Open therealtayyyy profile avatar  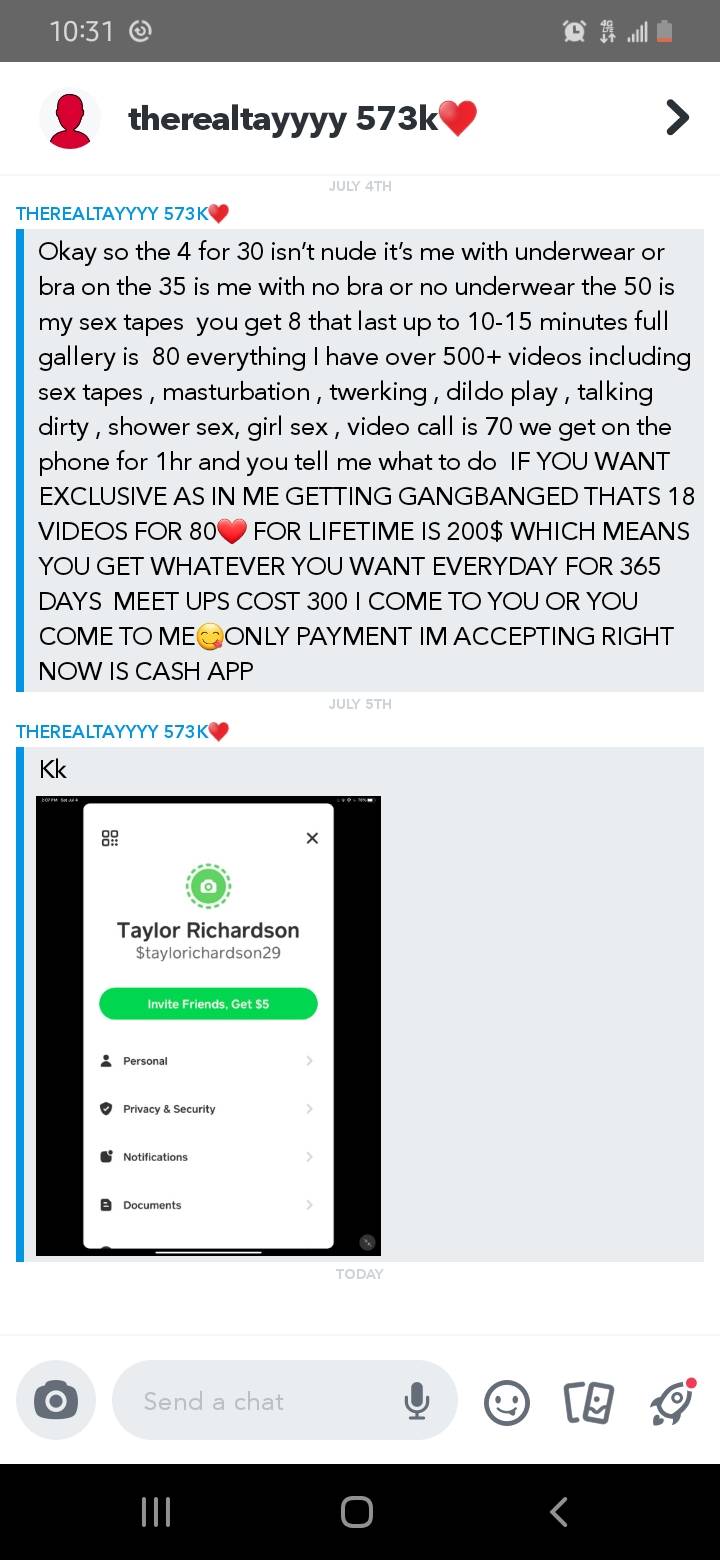coord(70,119)
